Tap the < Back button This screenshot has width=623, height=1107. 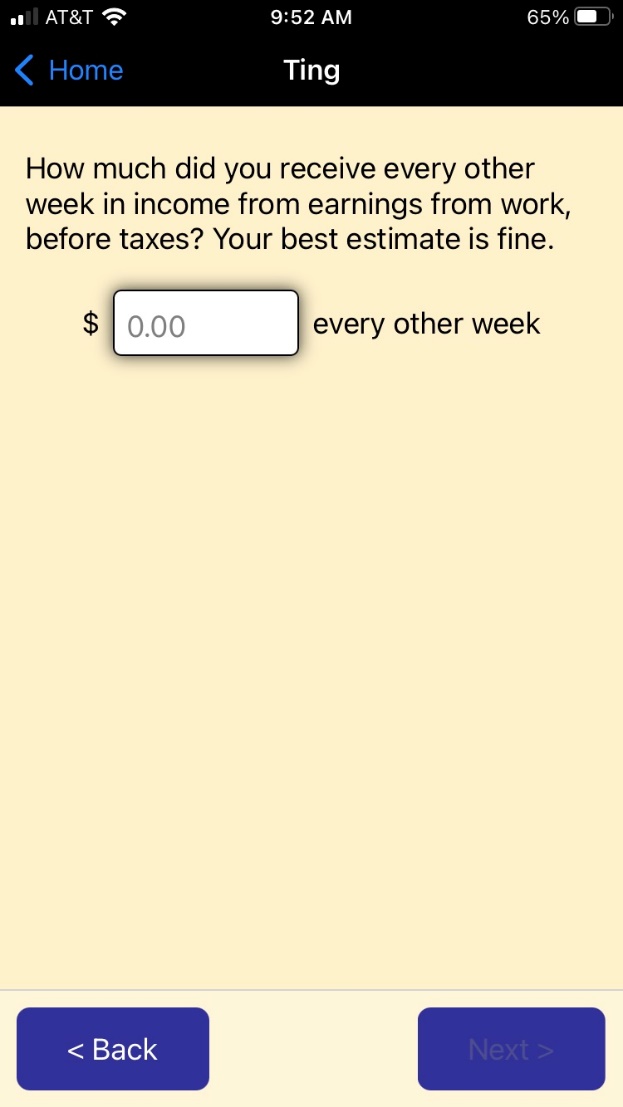[x=113, y=1049]
